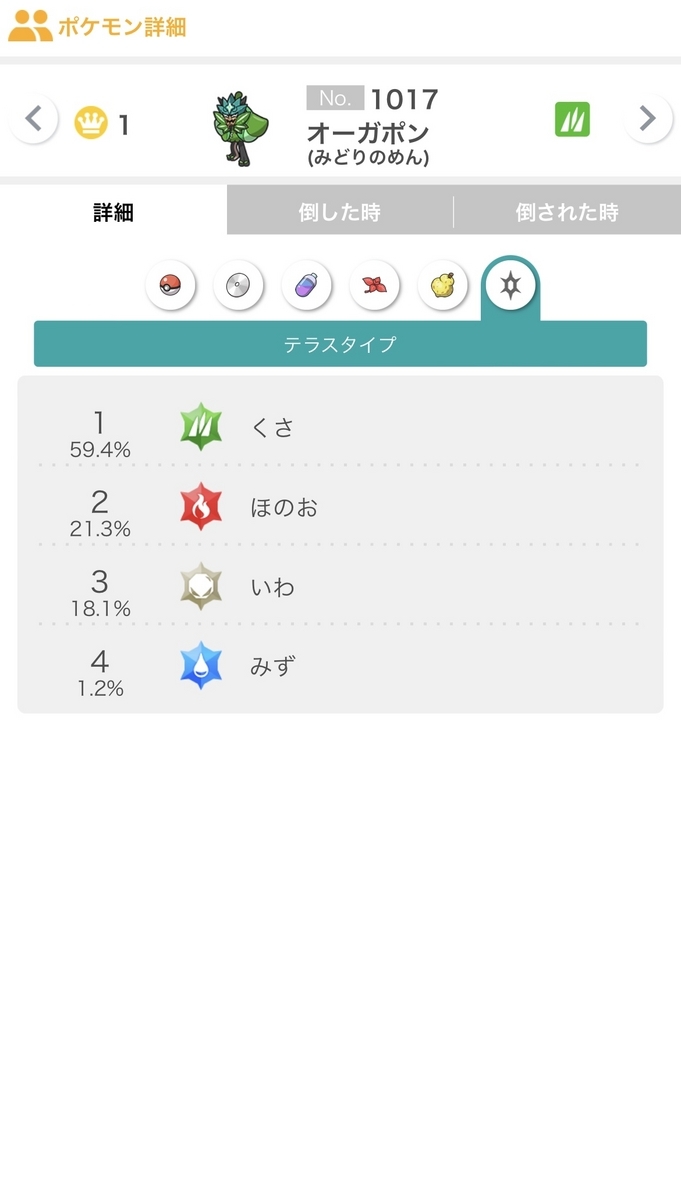Screen dimensions: 681x1200
Task: Select the 詳細 tab
Action: 113,212
